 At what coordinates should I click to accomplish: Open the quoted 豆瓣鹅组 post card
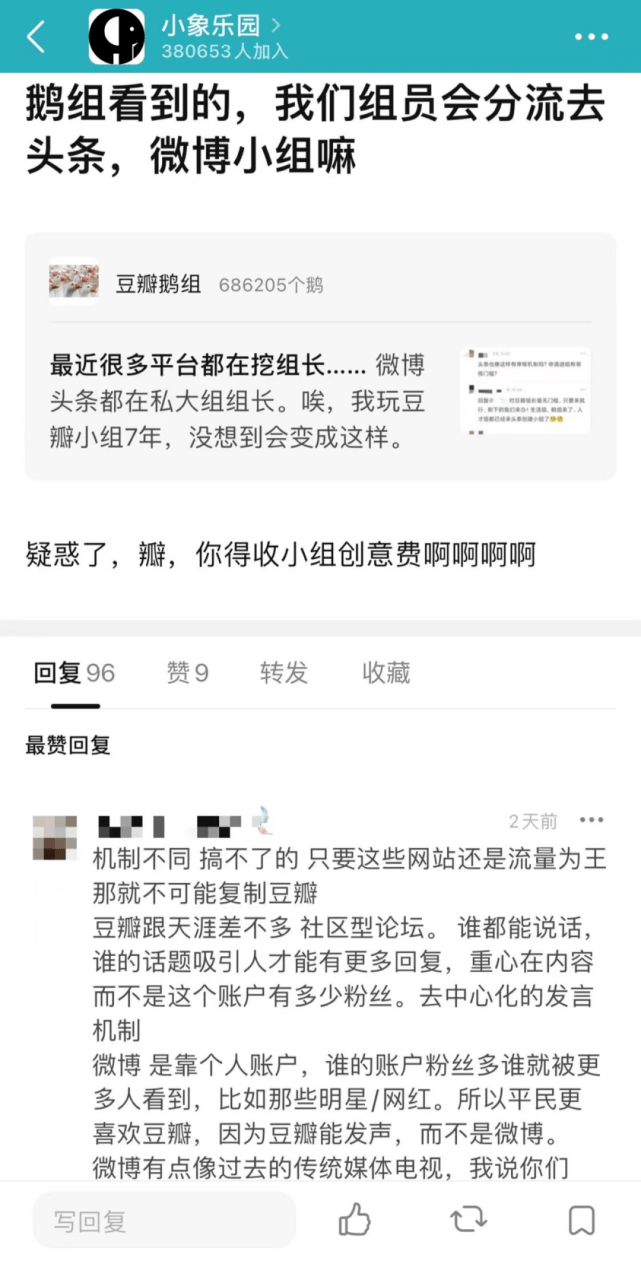320,356
